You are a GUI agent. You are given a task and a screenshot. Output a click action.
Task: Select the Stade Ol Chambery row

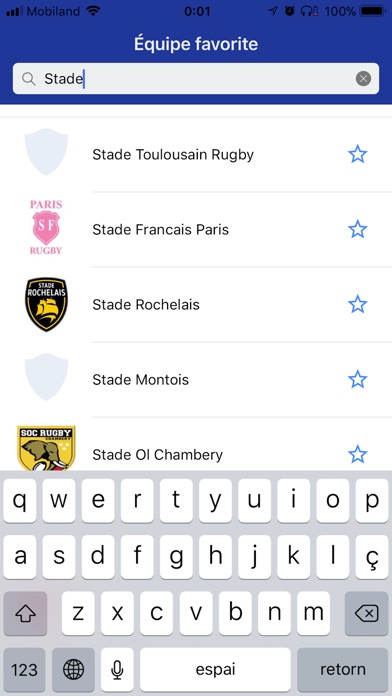click(x=196, y=444)
